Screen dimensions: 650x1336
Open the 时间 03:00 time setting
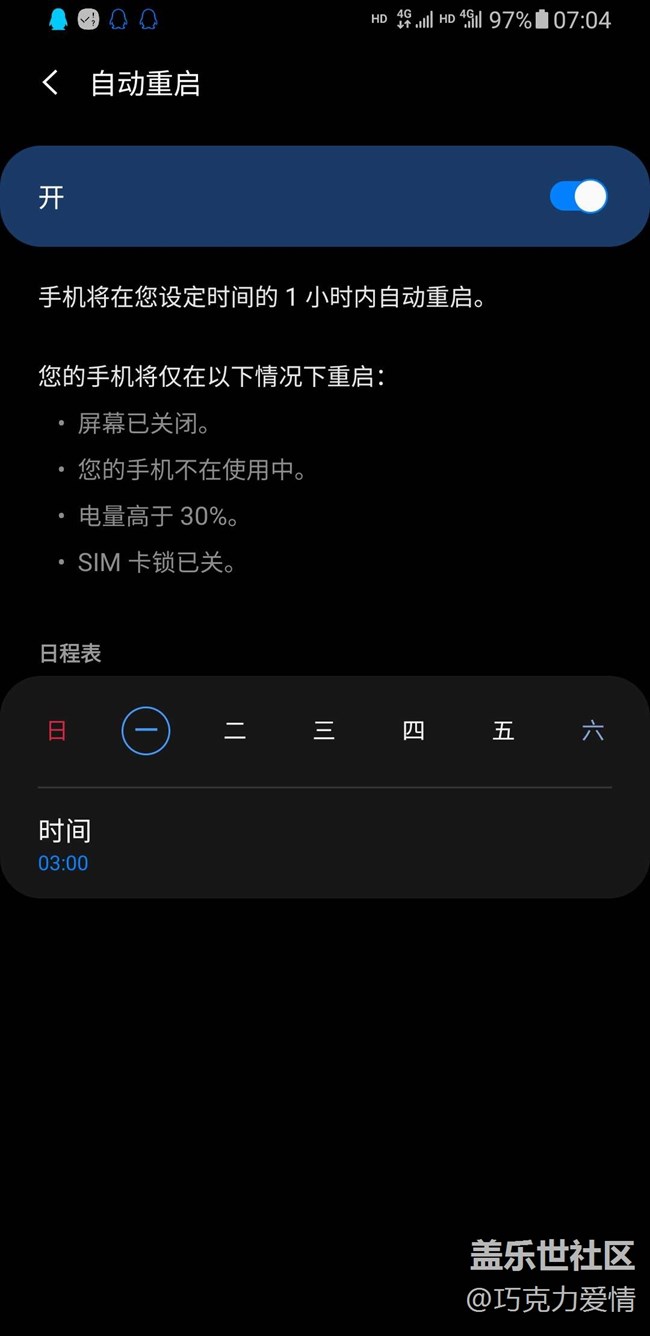click(325, 844)
